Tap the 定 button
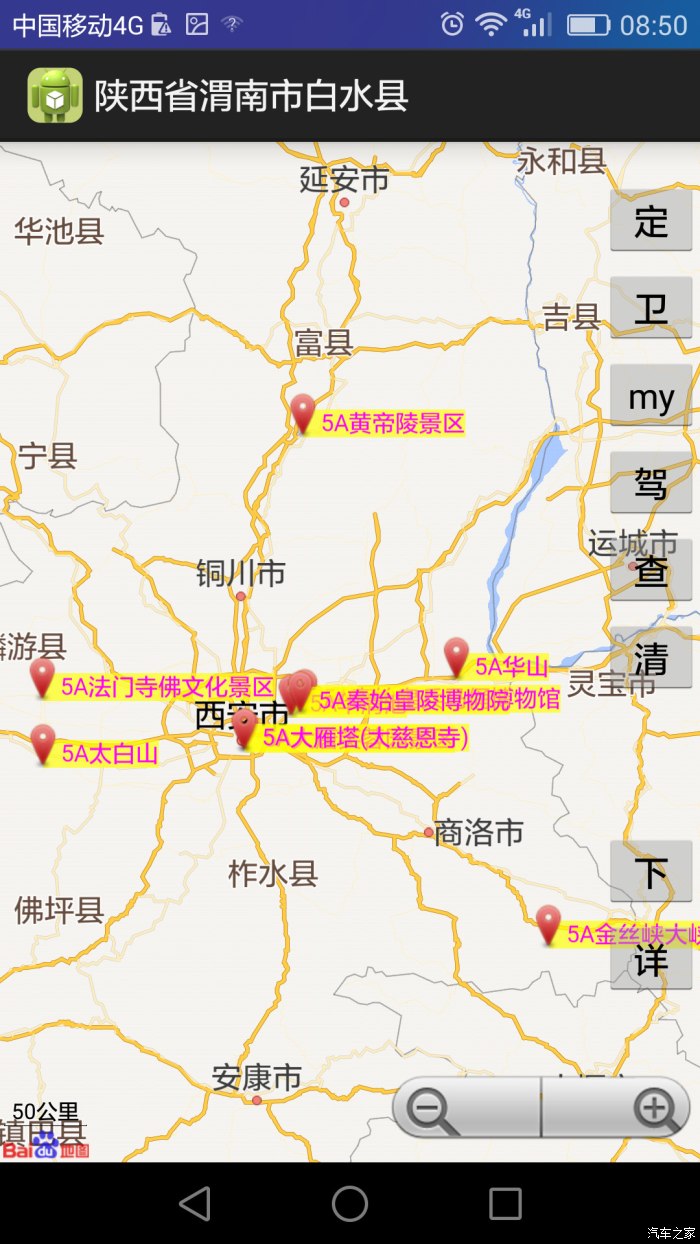Image resolution: width=700 pixels, height=1244 pixels. [651, 221]
